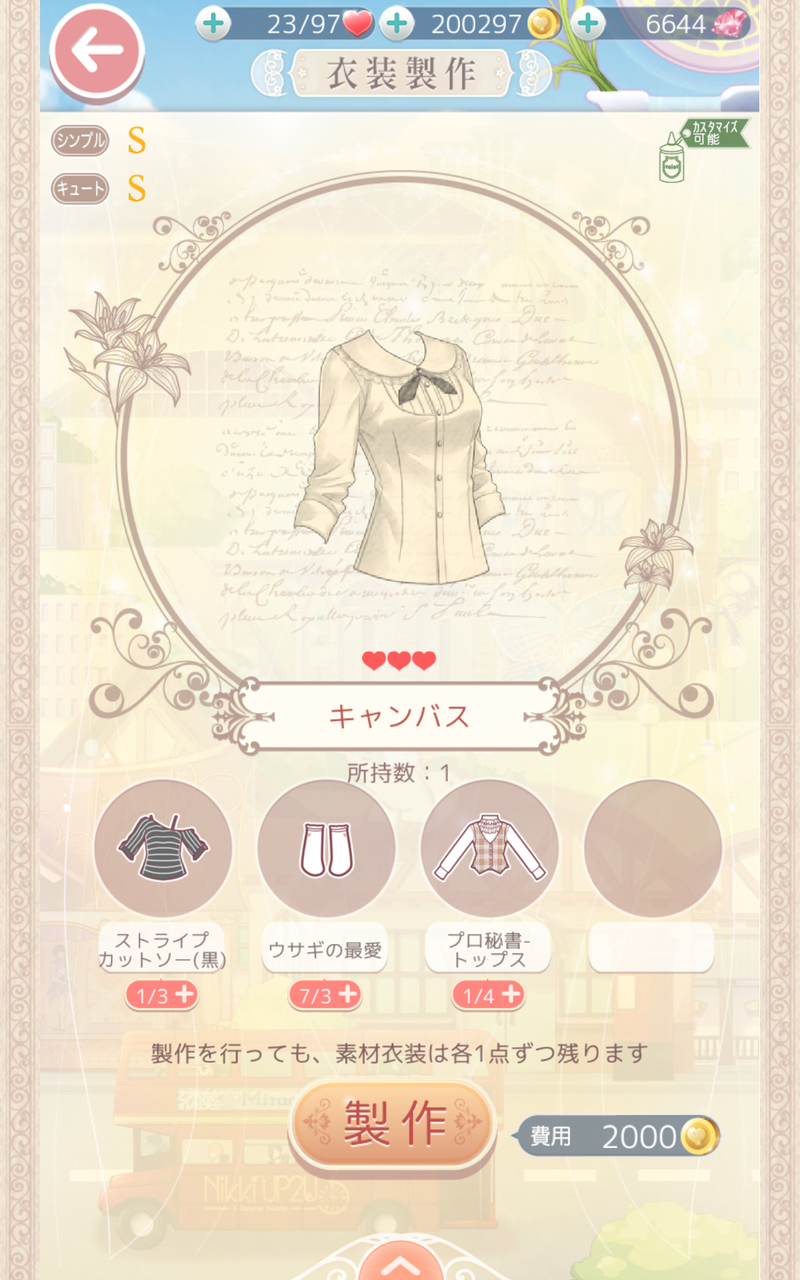800x1280 pixels.
Task: Select the striped cut-and-sew material icon
Action: [x=163, y=845]
